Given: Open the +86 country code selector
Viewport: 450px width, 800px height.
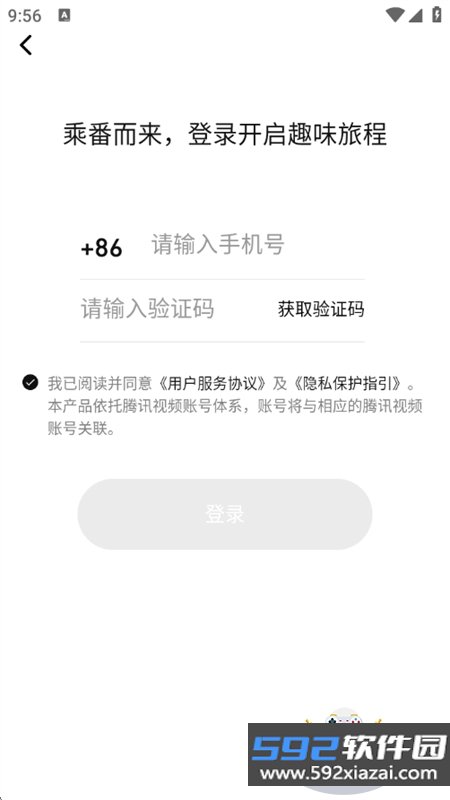Looking at the screenshot, I should (102, 248).
